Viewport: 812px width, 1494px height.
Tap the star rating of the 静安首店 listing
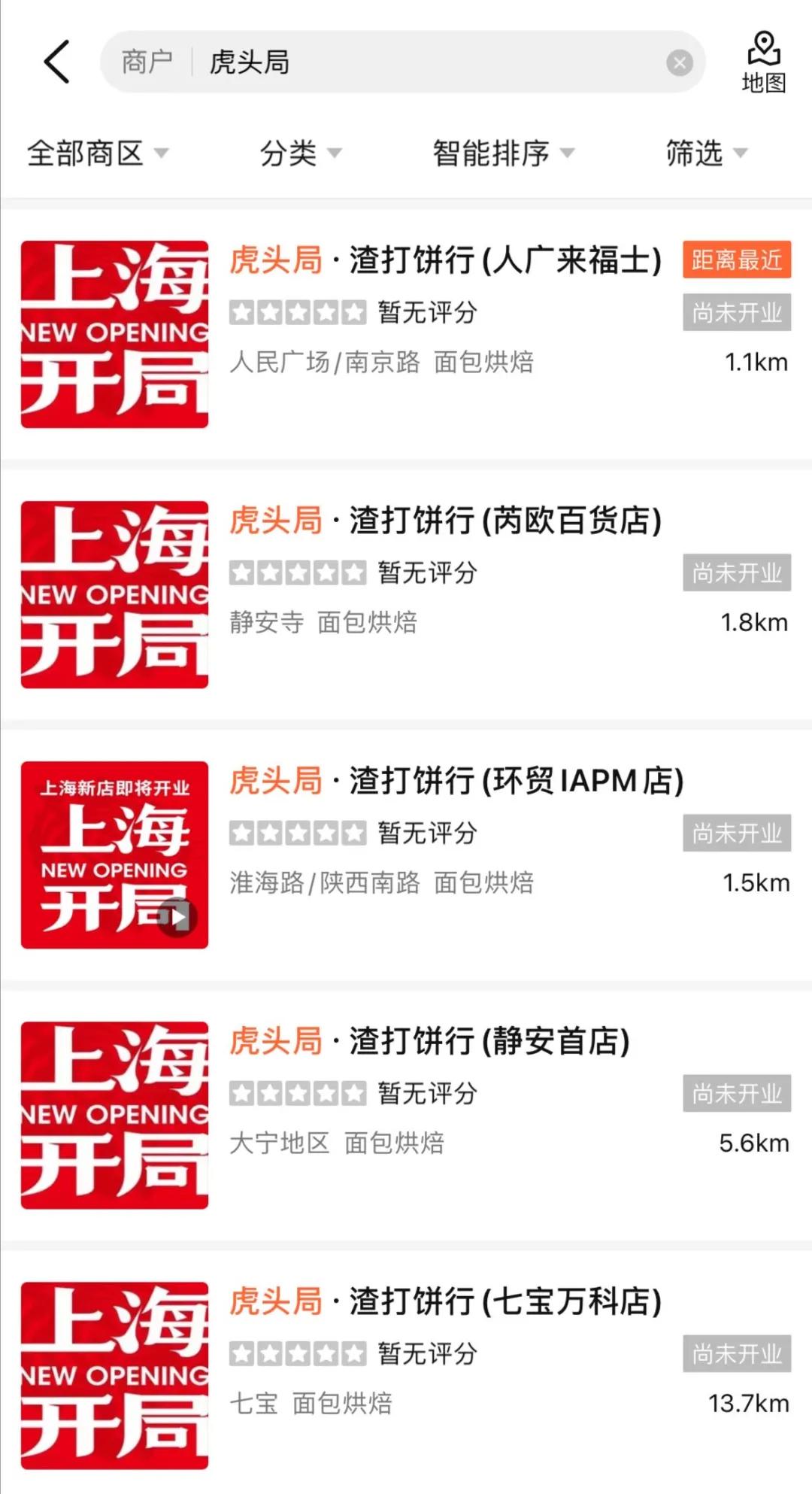[x=297, y=1093]
